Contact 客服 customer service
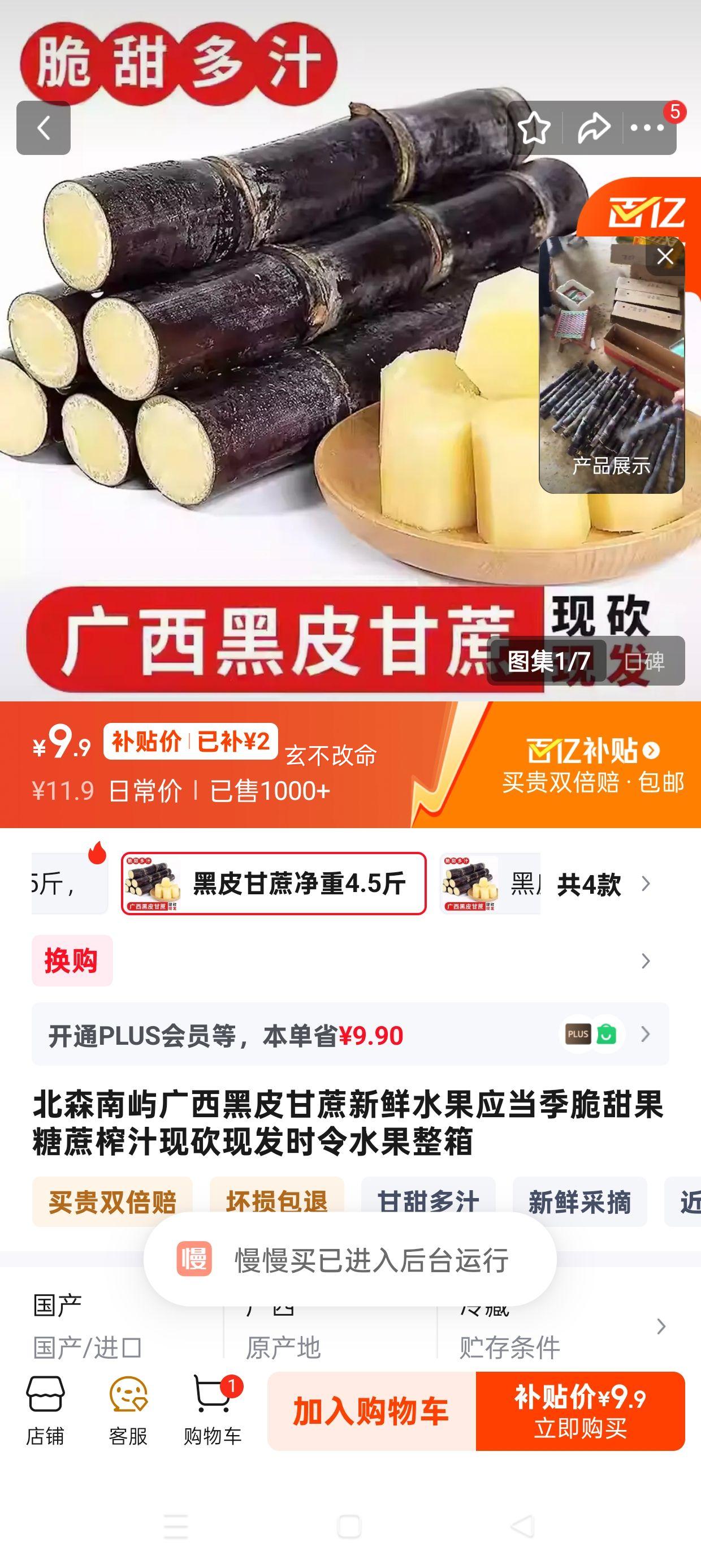 pos(128,1411)
